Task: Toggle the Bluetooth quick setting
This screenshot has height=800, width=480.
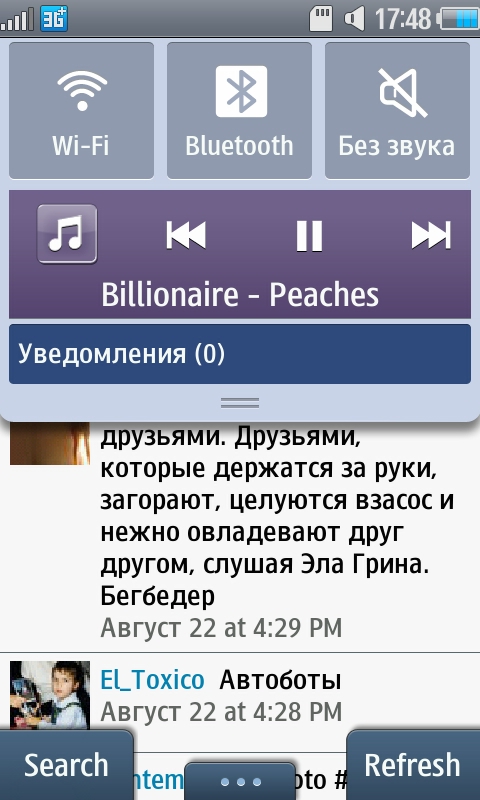Action: pos(239,111)
